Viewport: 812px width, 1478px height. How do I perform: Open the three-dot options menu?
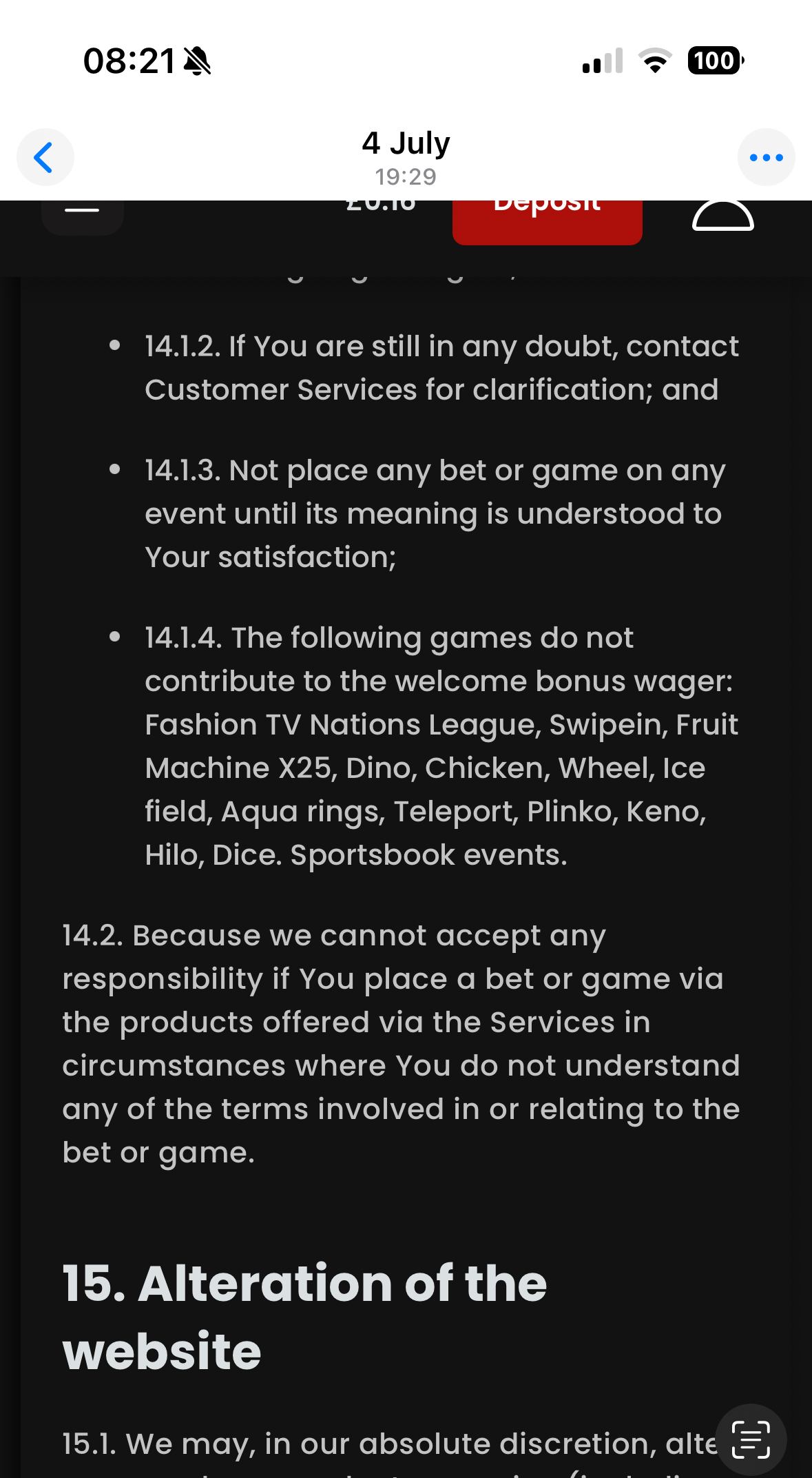point(766,157)
